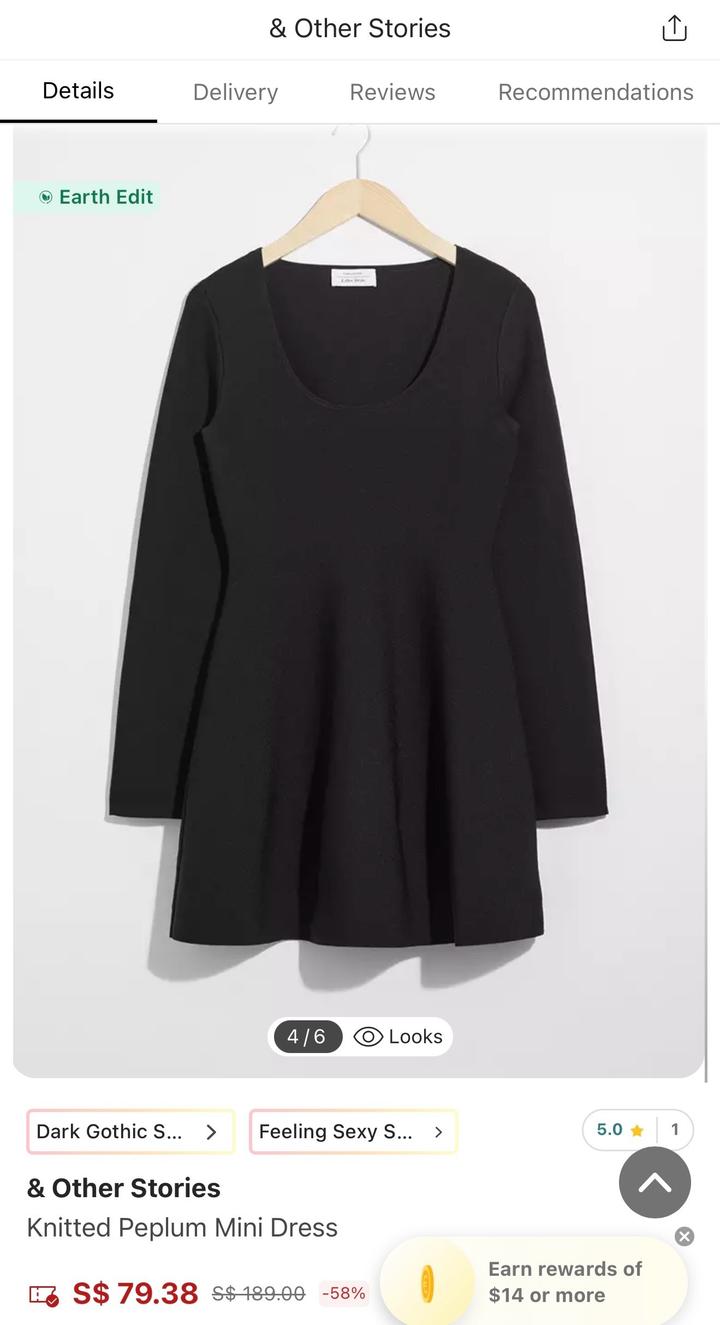Open the black dress photo full screen
Image resolution: width=720 pixels, height=1325 pixels.
click(x=360, y=600)
